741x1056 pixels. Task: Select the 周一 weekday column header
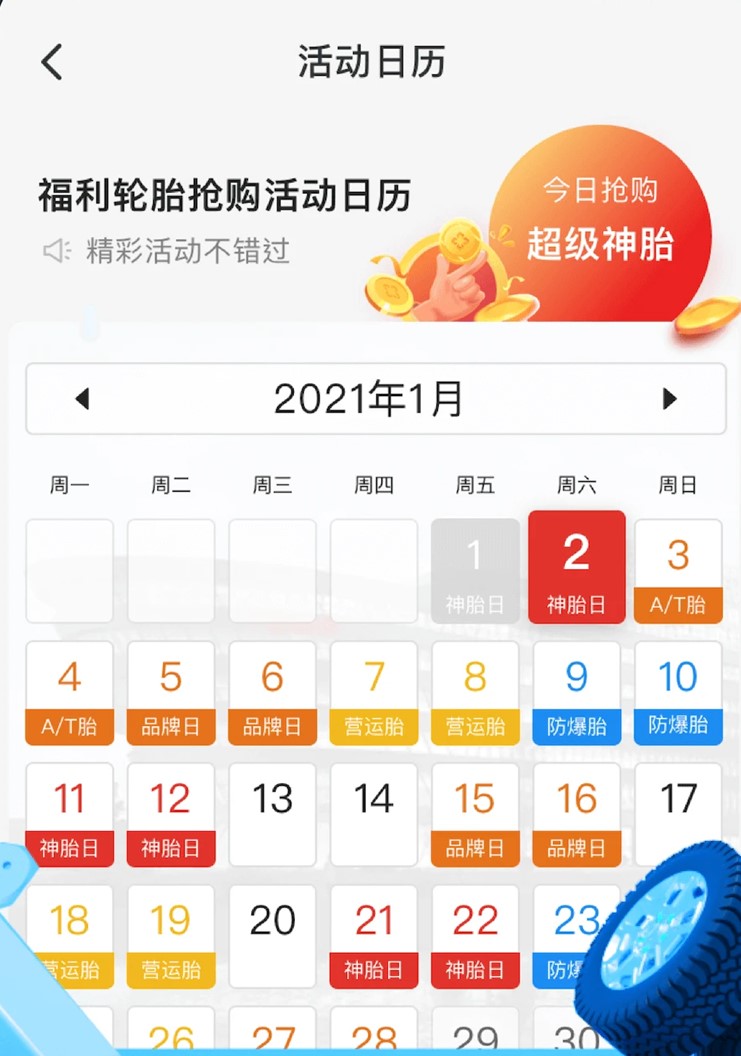point(69,484)
